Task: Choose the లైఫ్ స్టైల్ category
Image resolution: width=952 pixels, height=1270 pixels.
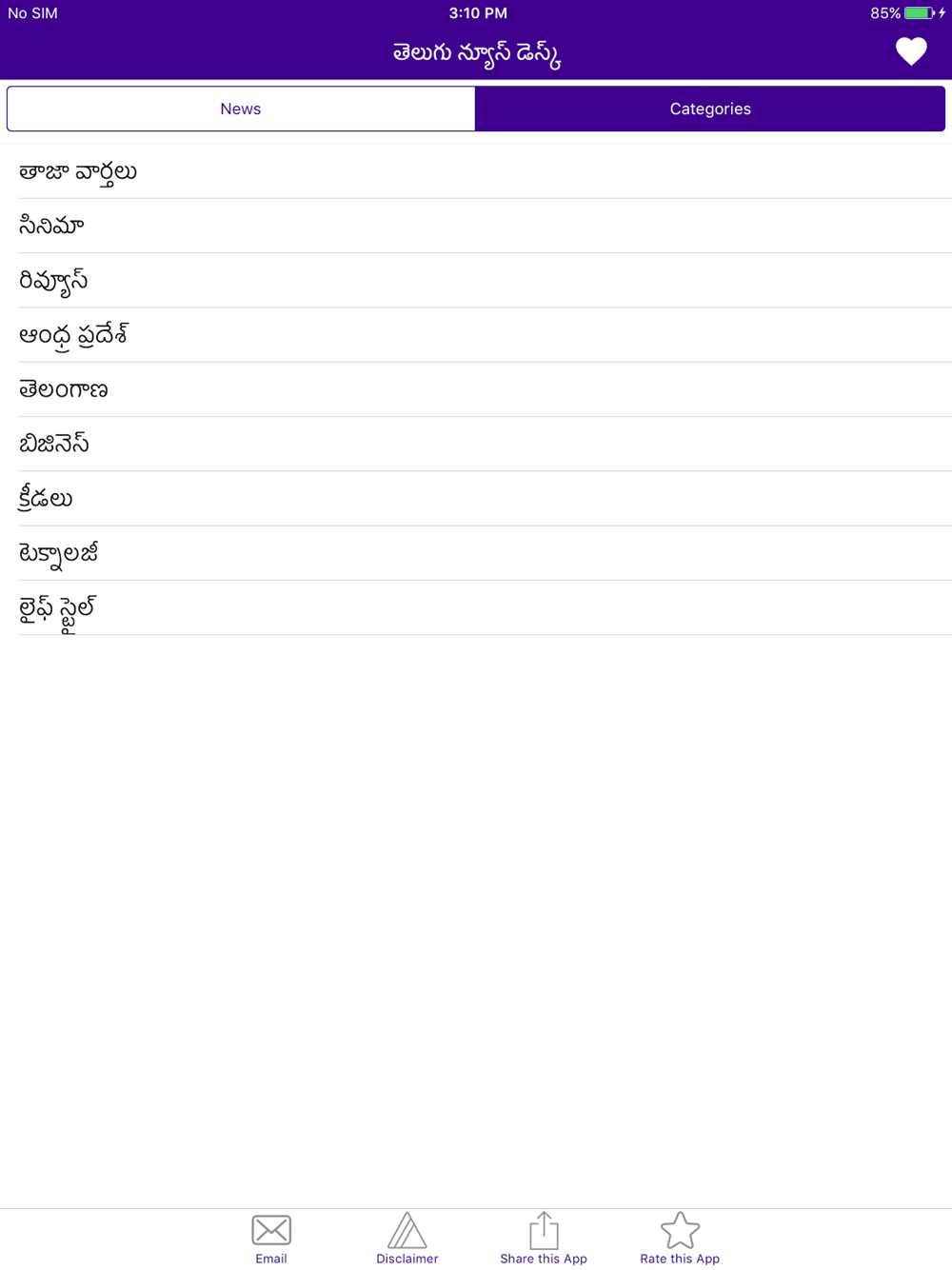Action: coord(57,607)
